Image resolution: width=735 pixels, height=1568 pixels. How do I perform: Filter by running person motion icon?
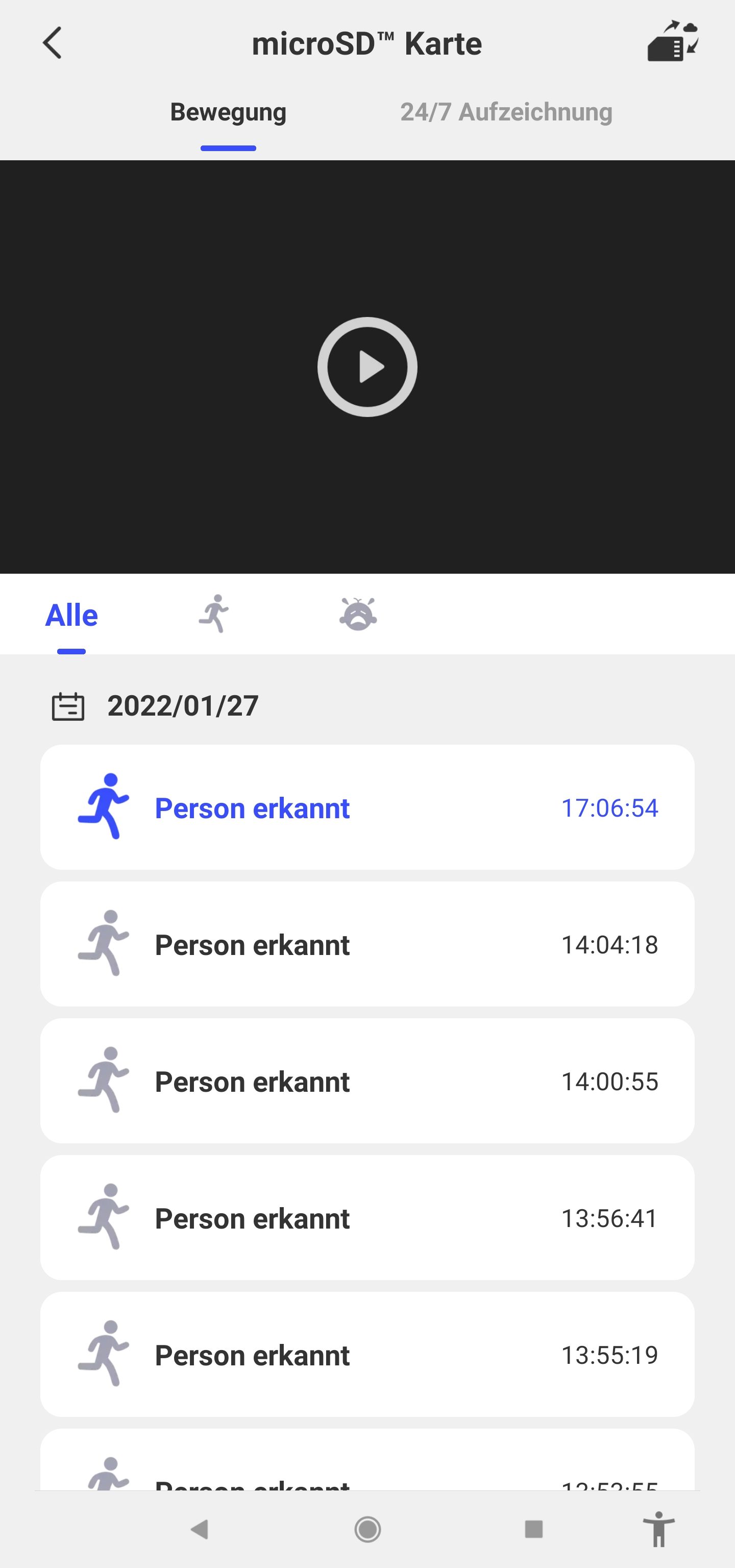tap(214, 614)
